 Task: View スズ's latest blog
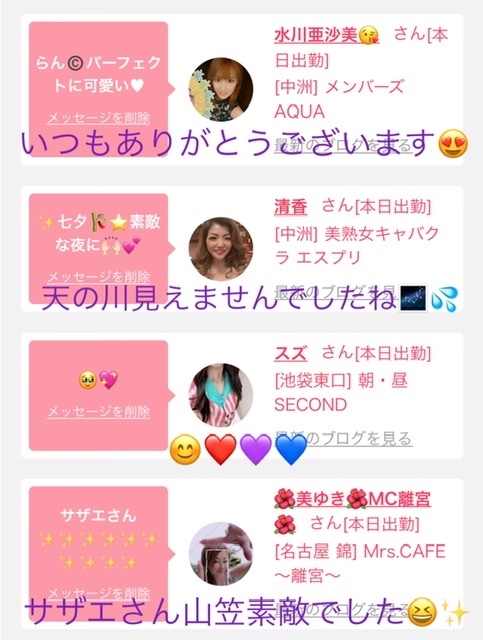click(343, 438)
